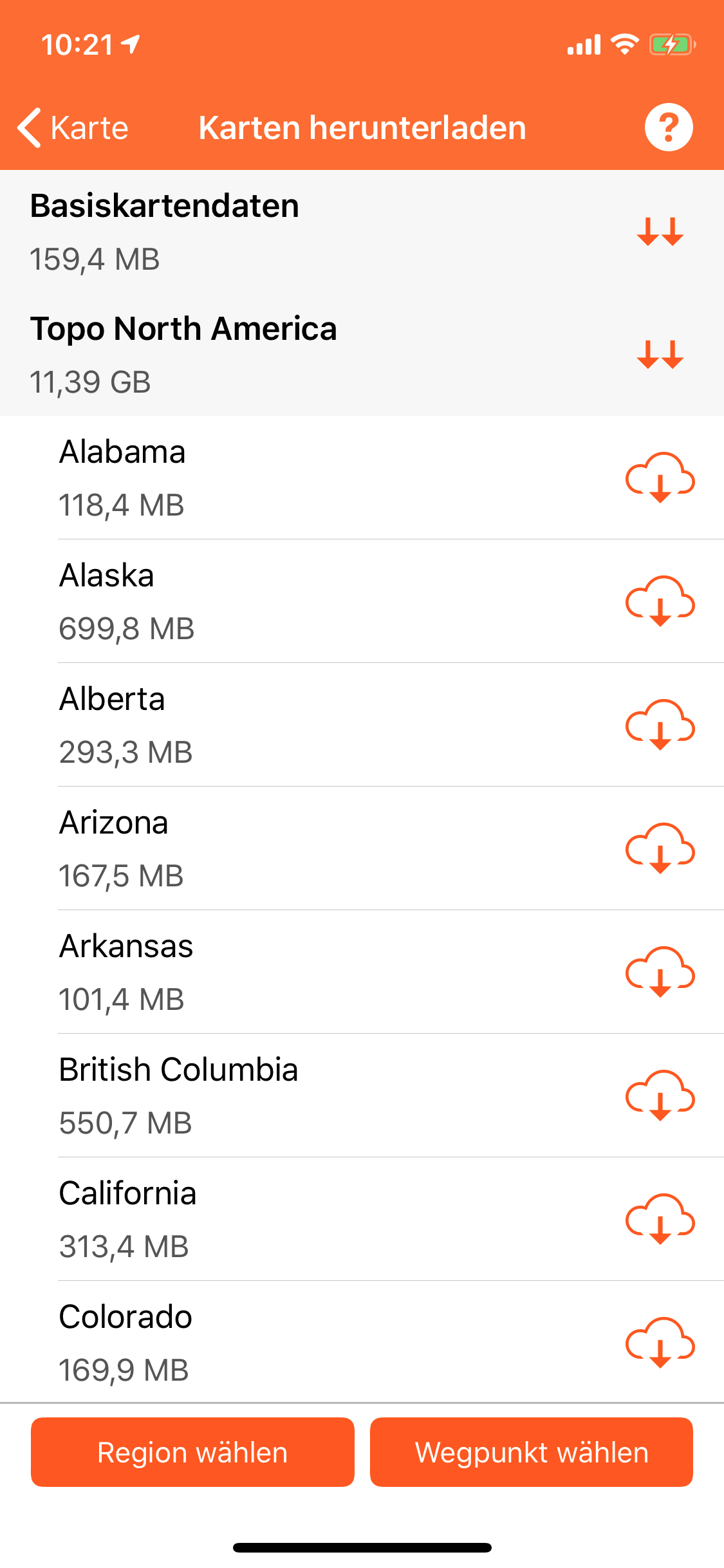The height and width of the screenshot is (1568, 724).
Task: Choose Wegpunkt wählen
Action: (x=532, y=1452)
